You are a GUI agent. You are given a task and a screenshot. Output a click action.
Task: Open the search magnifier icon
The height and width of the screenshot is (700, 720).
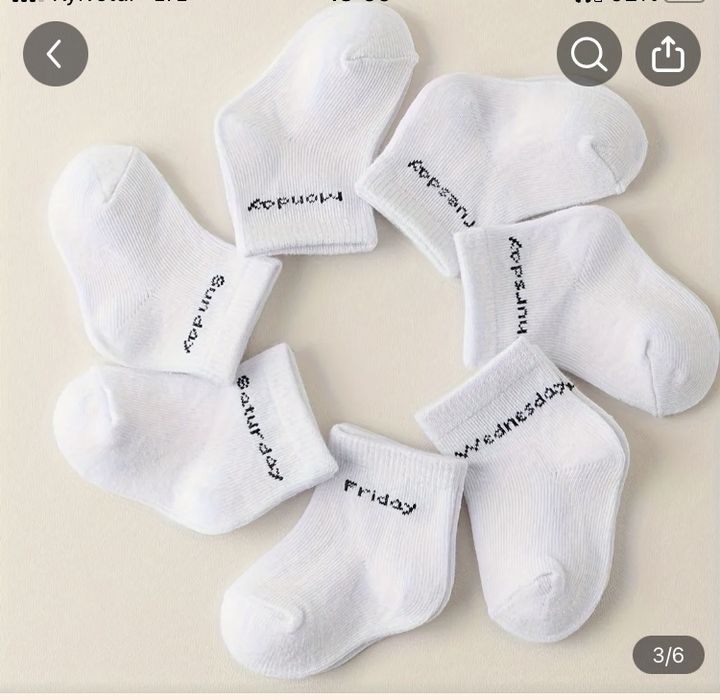click(x=589, y=54)
